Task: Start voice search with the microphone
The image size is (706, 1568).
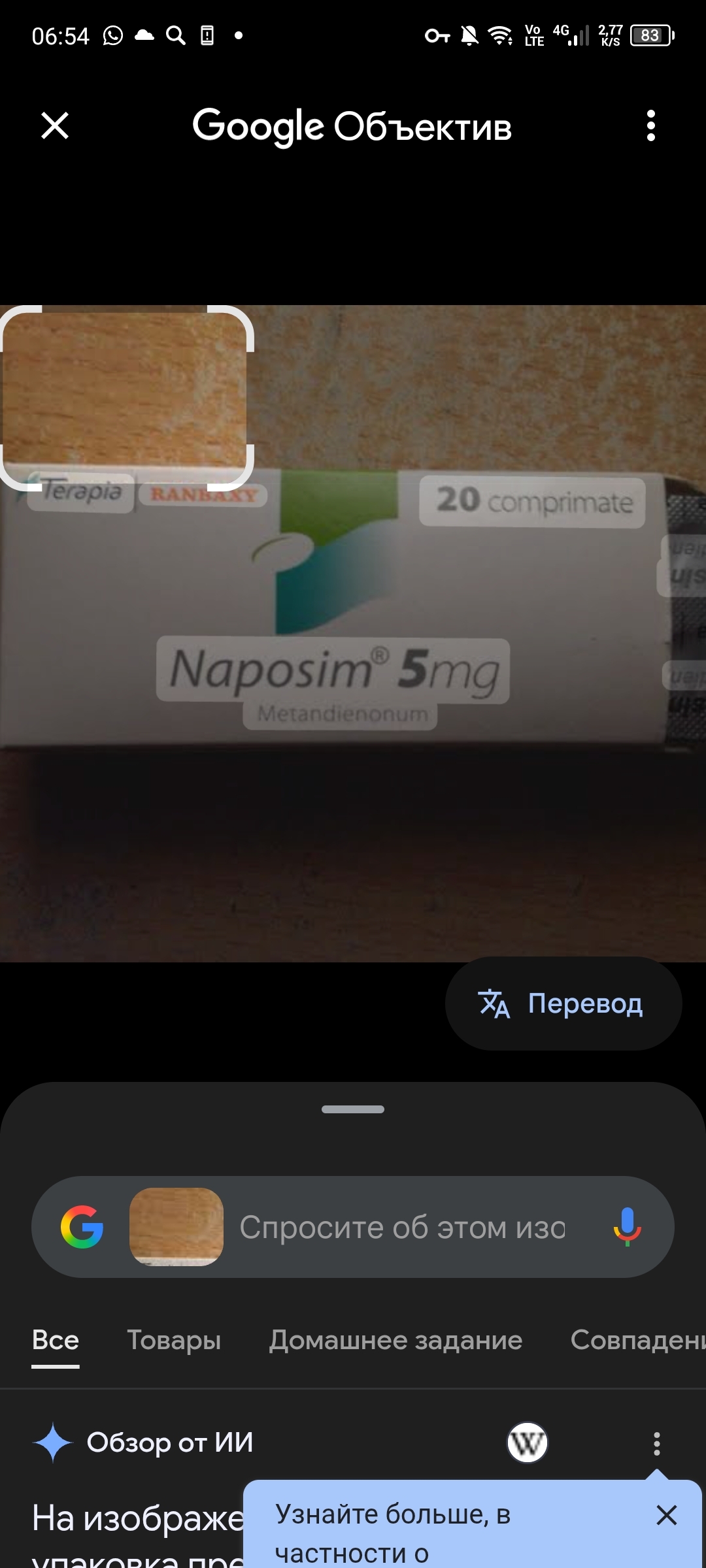Action: [626, 1227]
